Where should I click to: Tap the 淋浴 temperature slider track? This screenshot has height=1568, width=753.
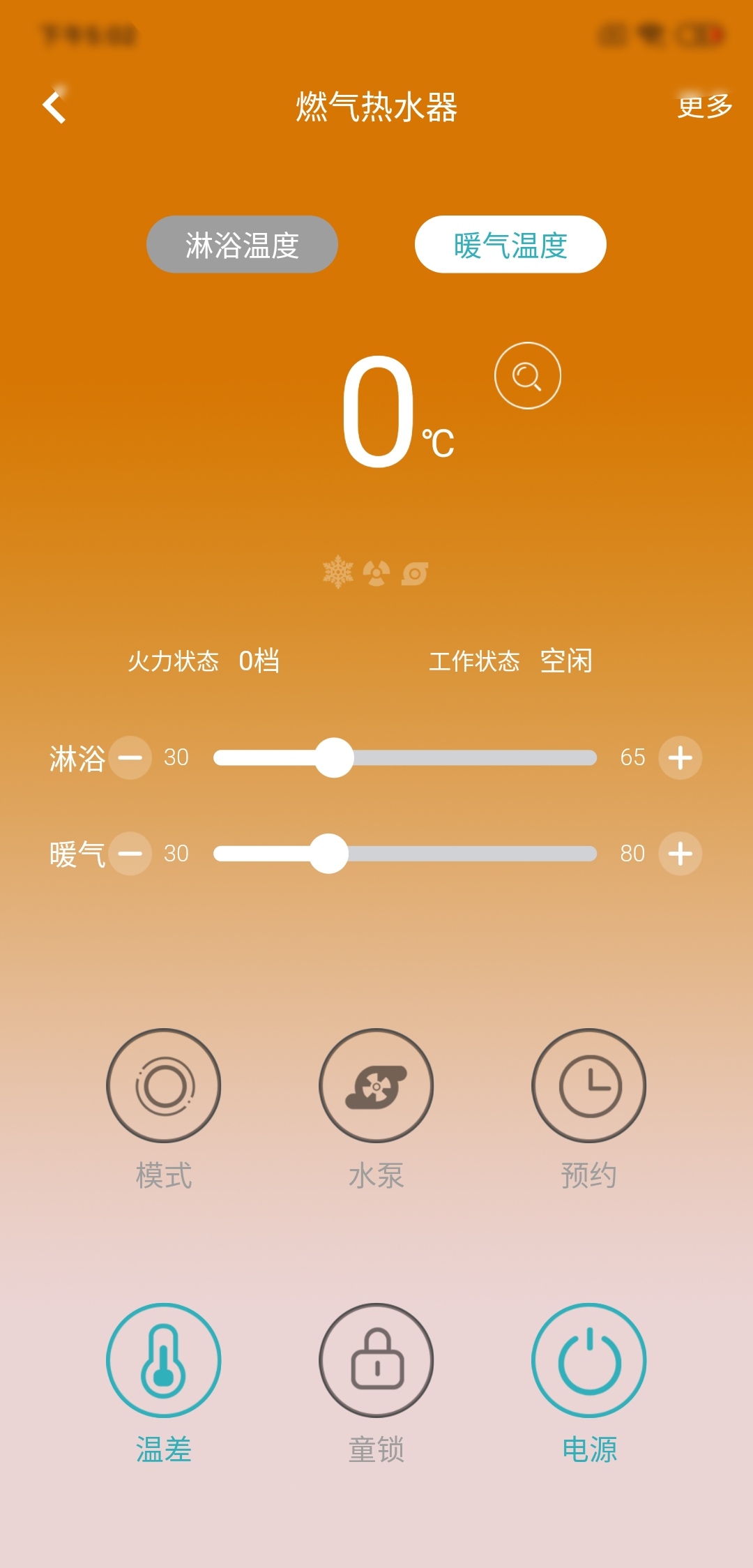(x=405, y=757)
